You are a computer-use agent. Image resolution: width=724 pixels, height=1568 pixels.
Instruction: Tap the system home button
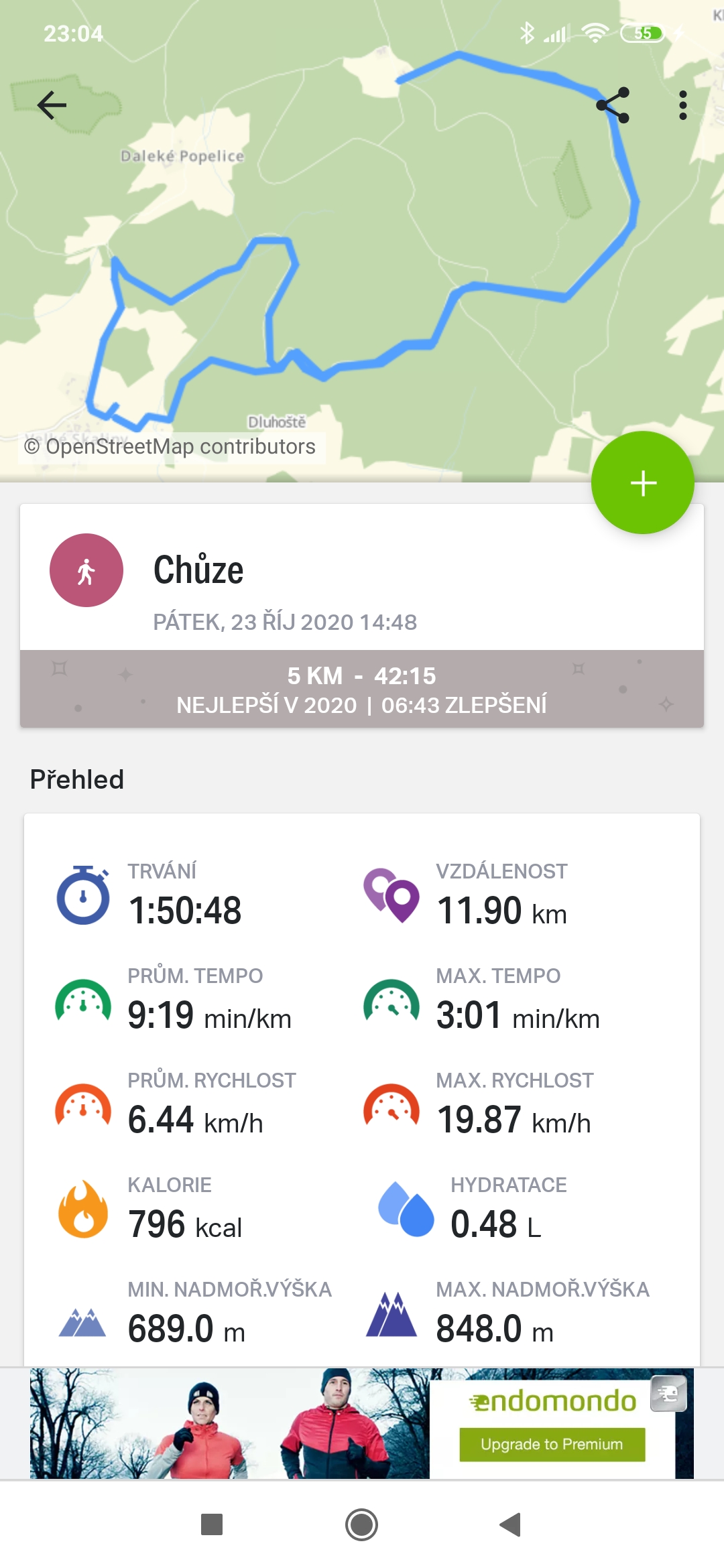(x=362, y=1525)
